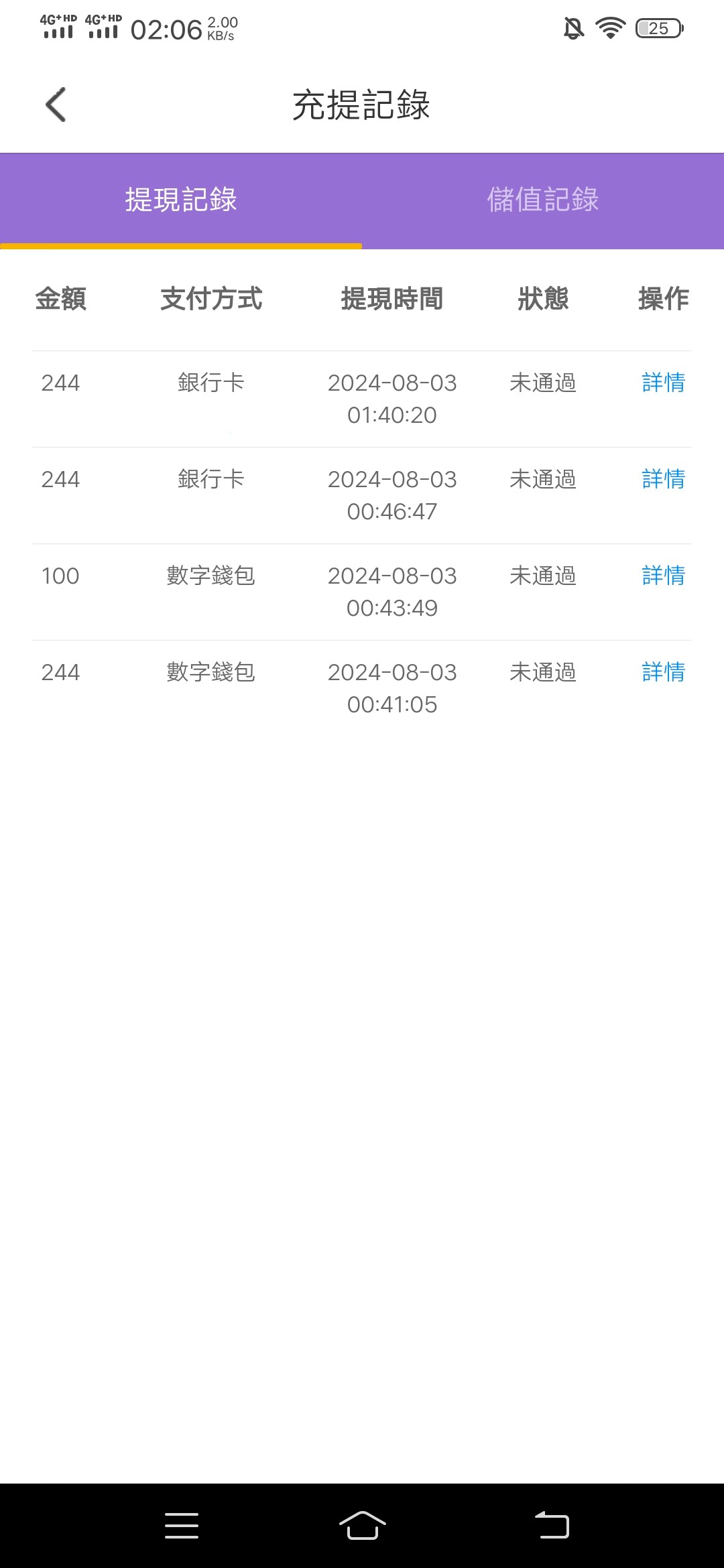Stay on the 提現記錄 tab
The width and height of the screenshot is (724, 1568).
coord(181,199)
